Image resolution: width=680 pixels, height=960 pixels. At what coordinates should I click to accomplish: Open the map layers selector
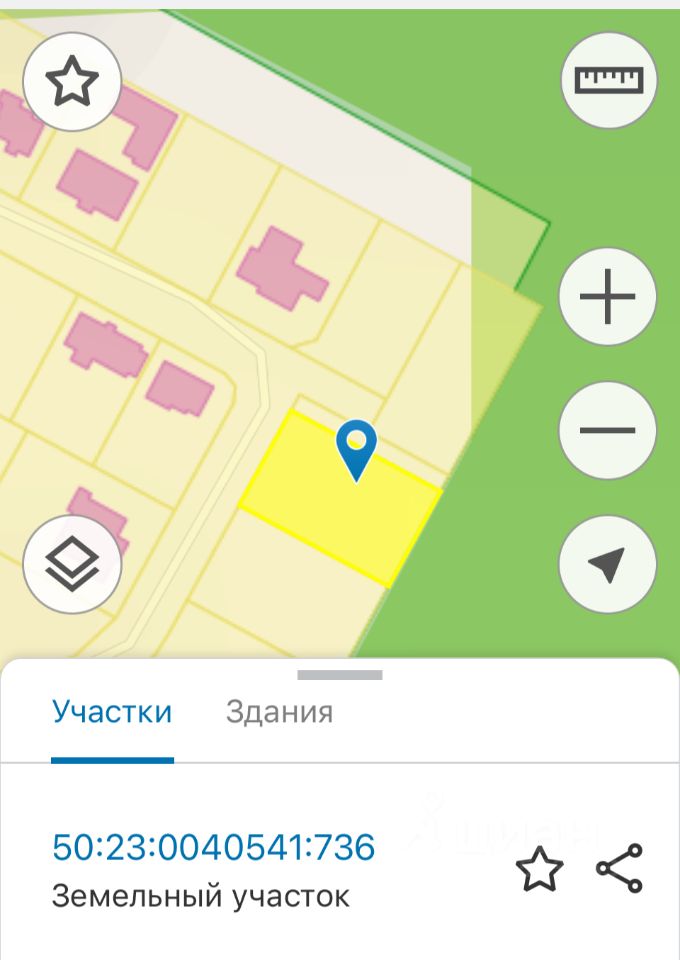(72, 566)
